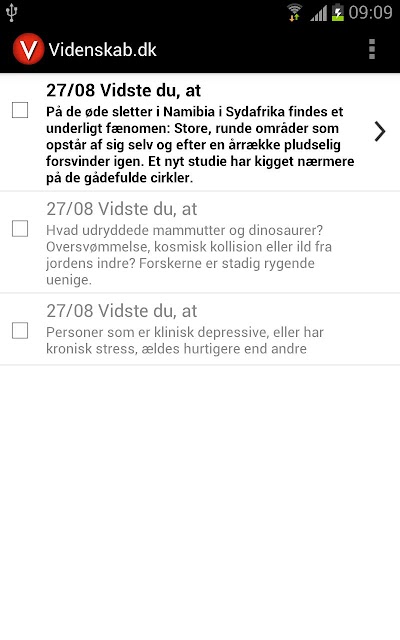Open the overflow menu
Screen dimensions: 400x640
371,49
